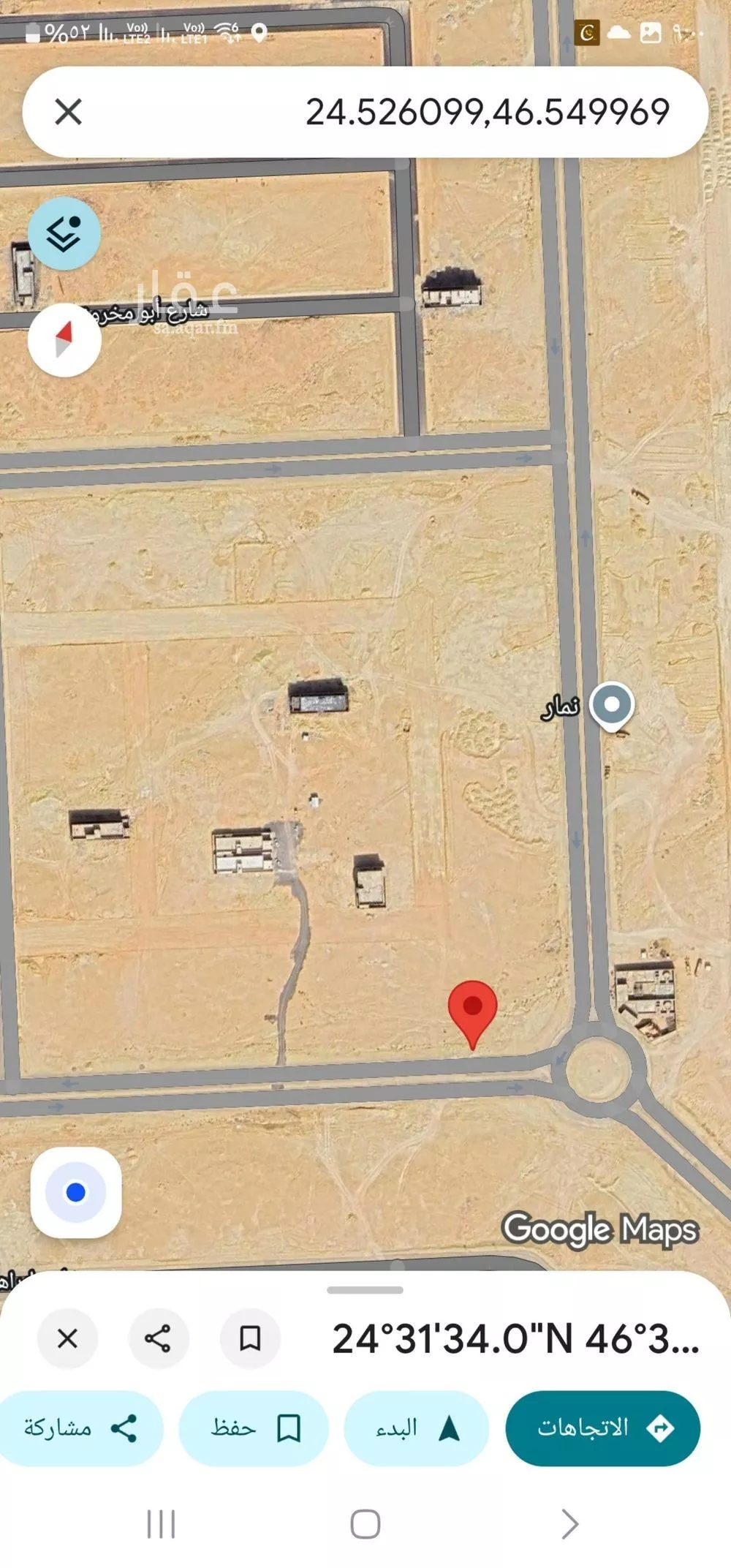Viewport: 731px width, 1568px height.
Task: Start navigation with البدء button
Action: [417, 1428]
